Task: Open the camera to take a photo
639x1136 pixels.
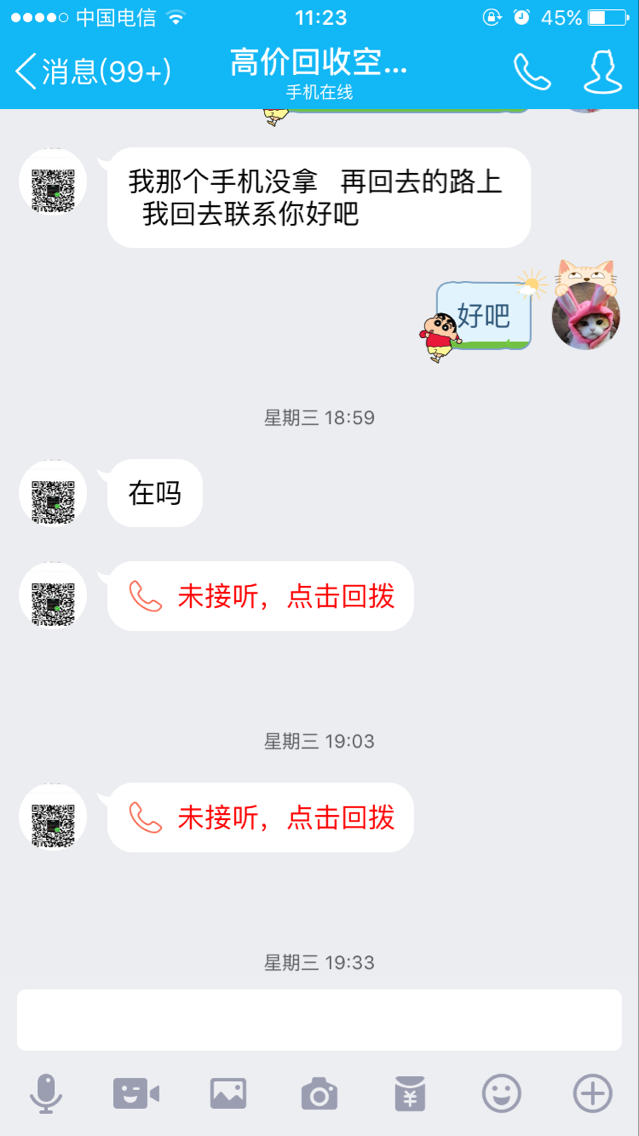Action: tap(320, 1093)
